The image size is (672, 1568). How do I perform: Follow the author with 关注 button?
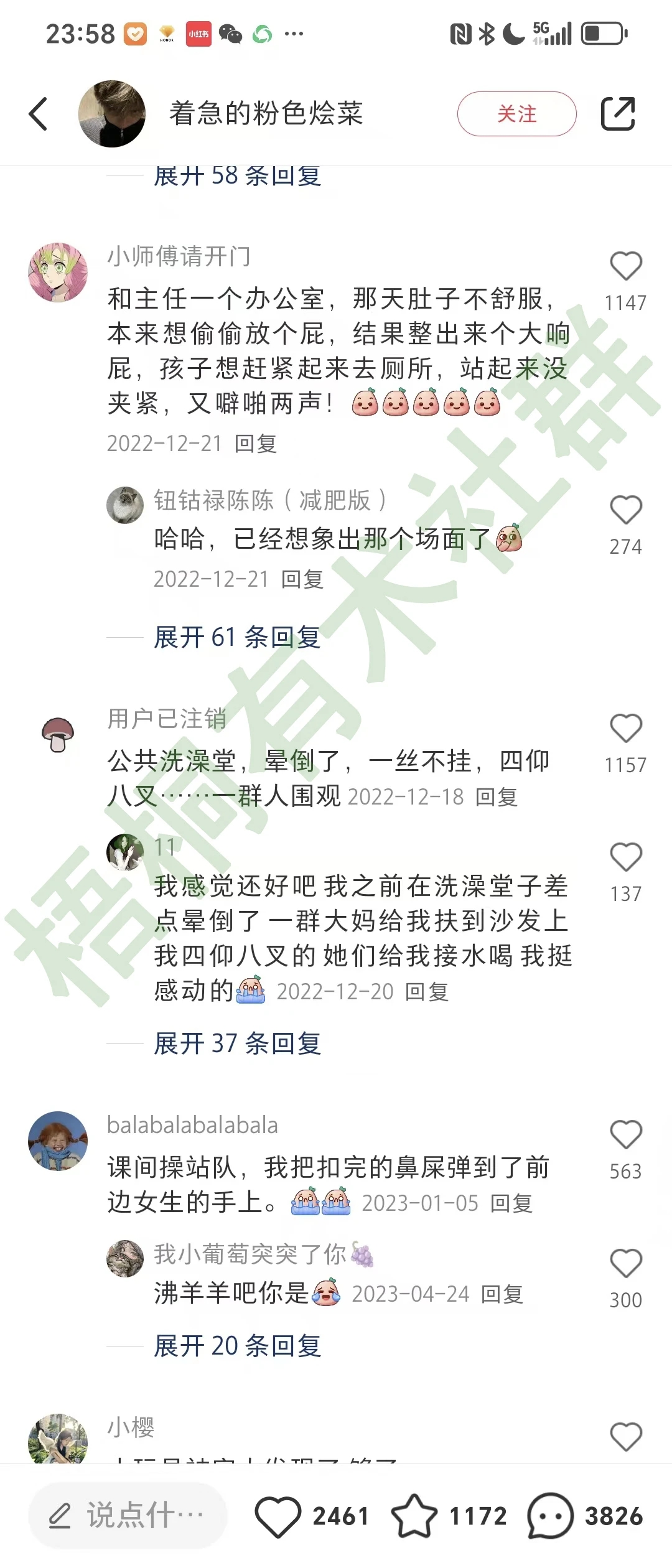(x=516, y=114)
